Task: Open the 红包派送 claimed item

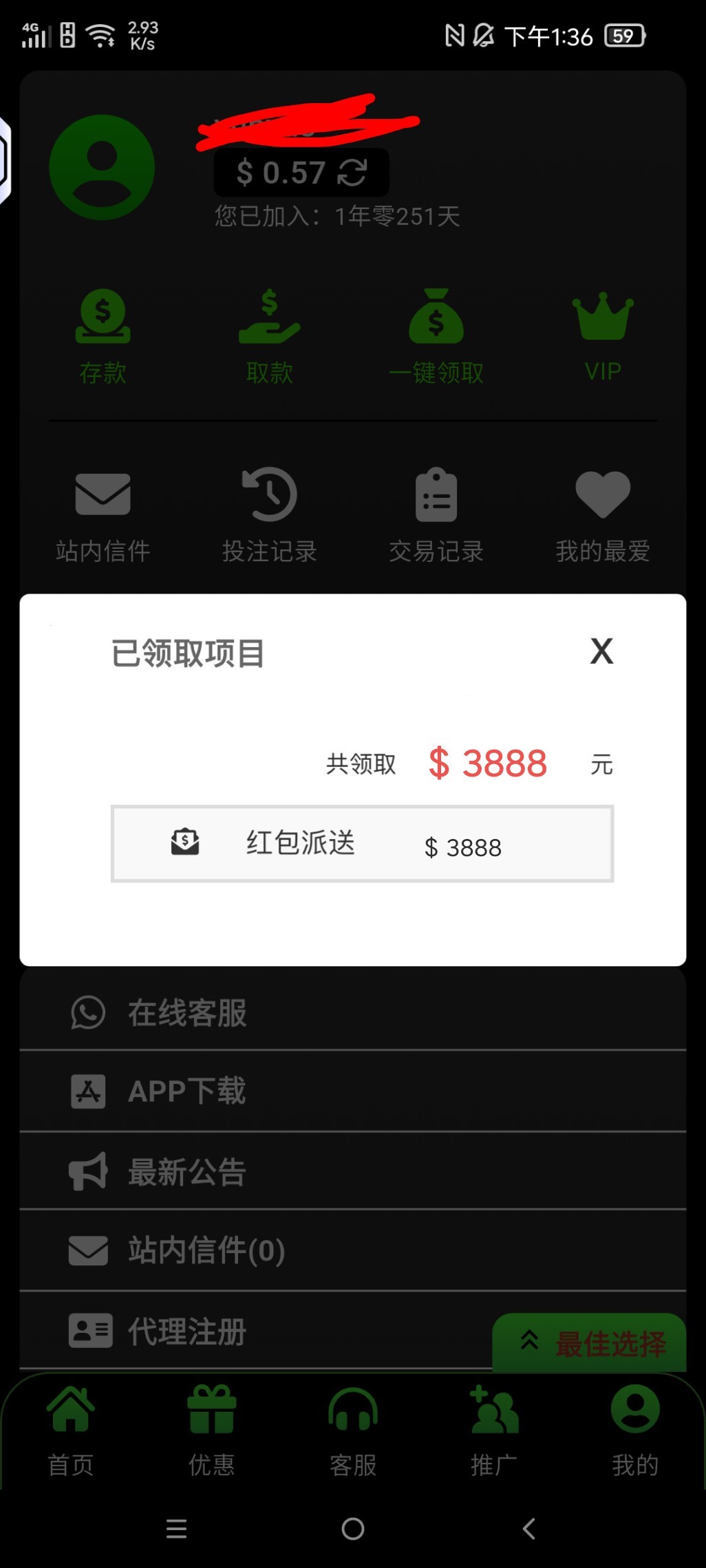Action: 362,844
